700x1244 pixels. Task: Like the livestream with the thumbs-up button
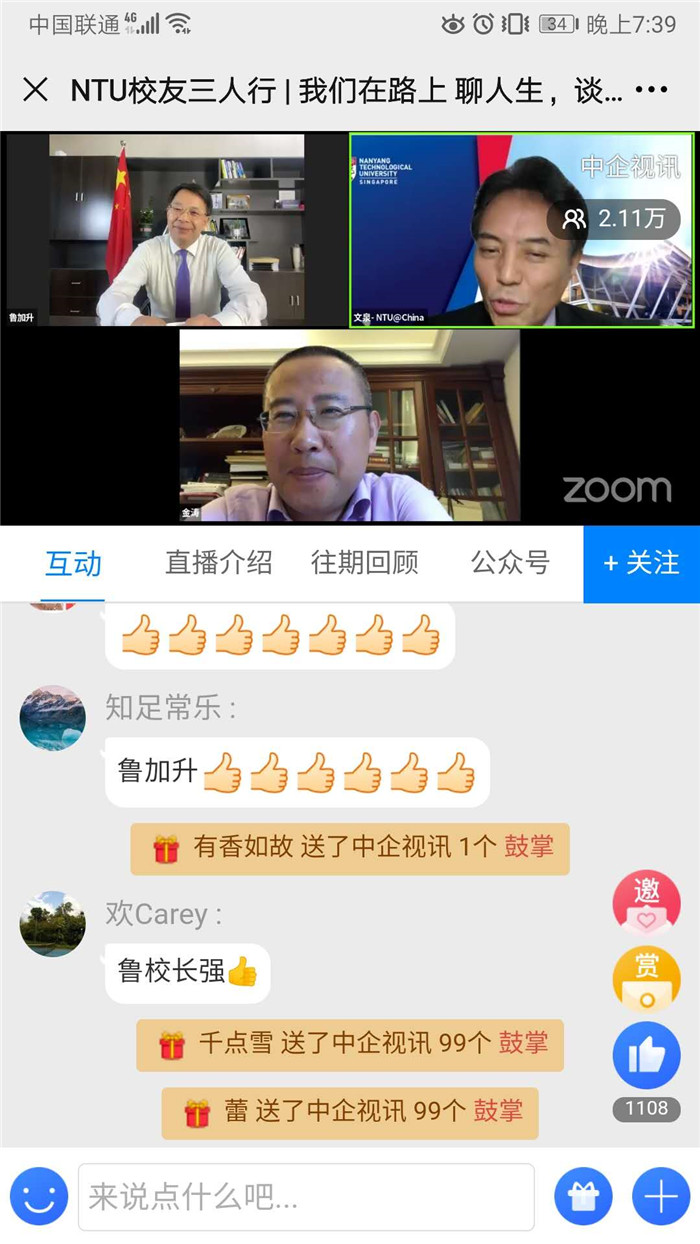click(646, 1056)
